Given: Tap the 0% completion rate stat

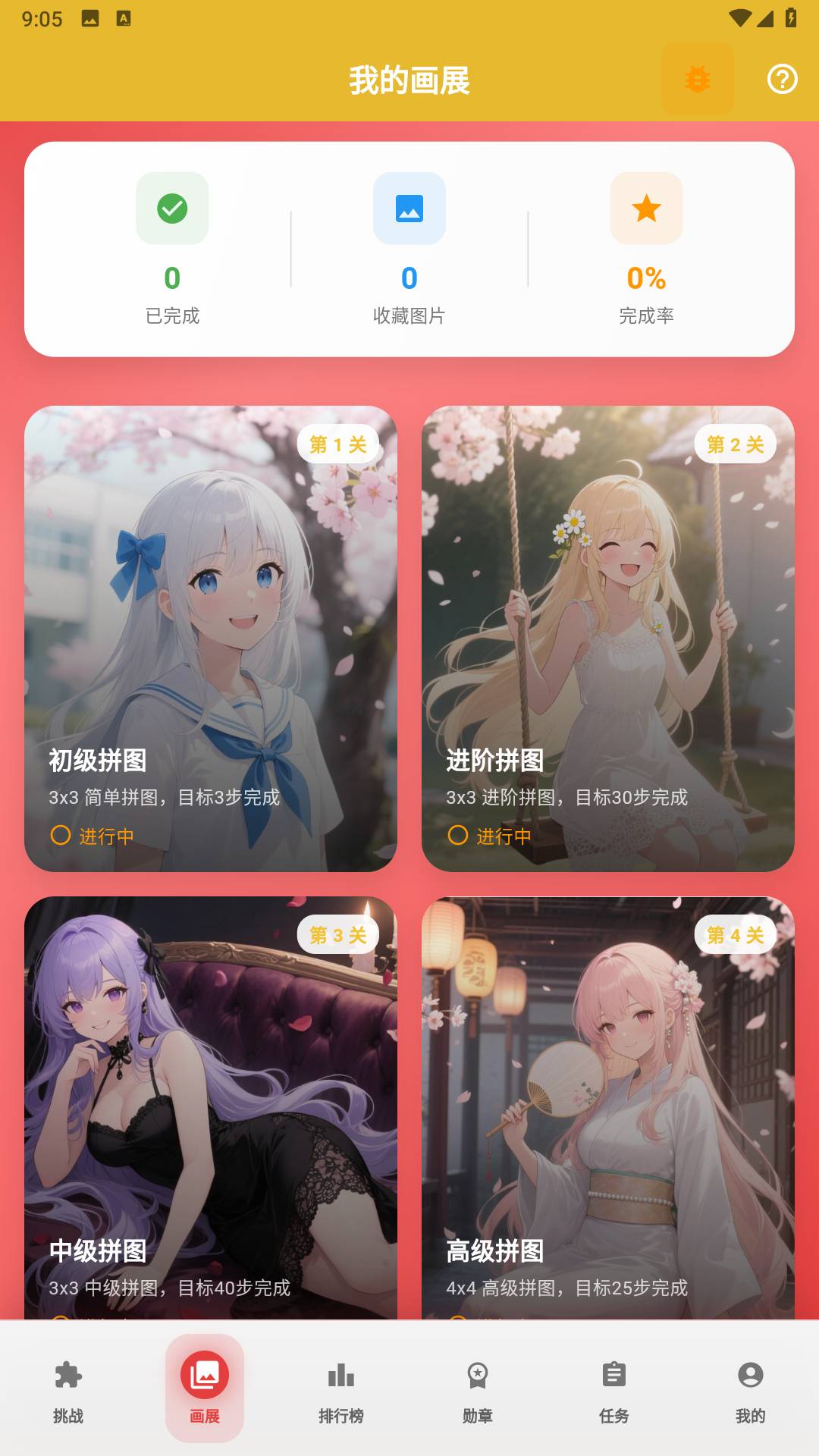Looking at the screenshot, I should (x=645, y=278).
